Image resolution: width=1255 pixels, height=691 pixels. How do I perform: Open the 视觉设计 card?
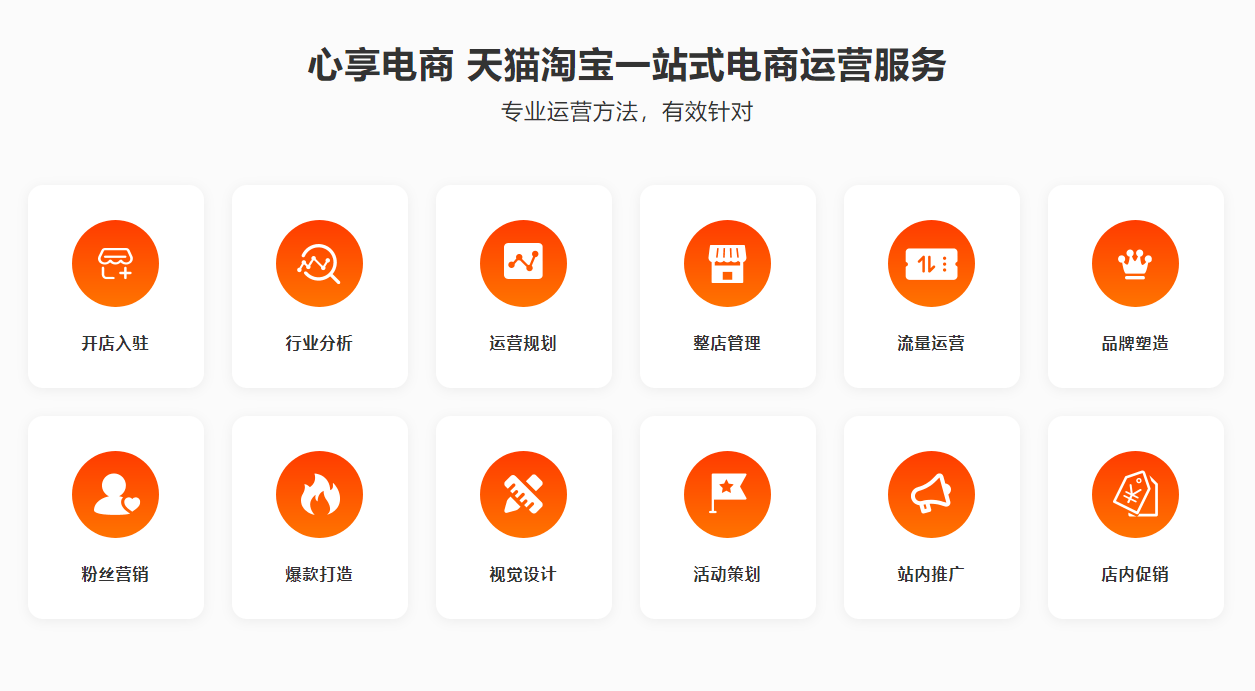[524, 517]
